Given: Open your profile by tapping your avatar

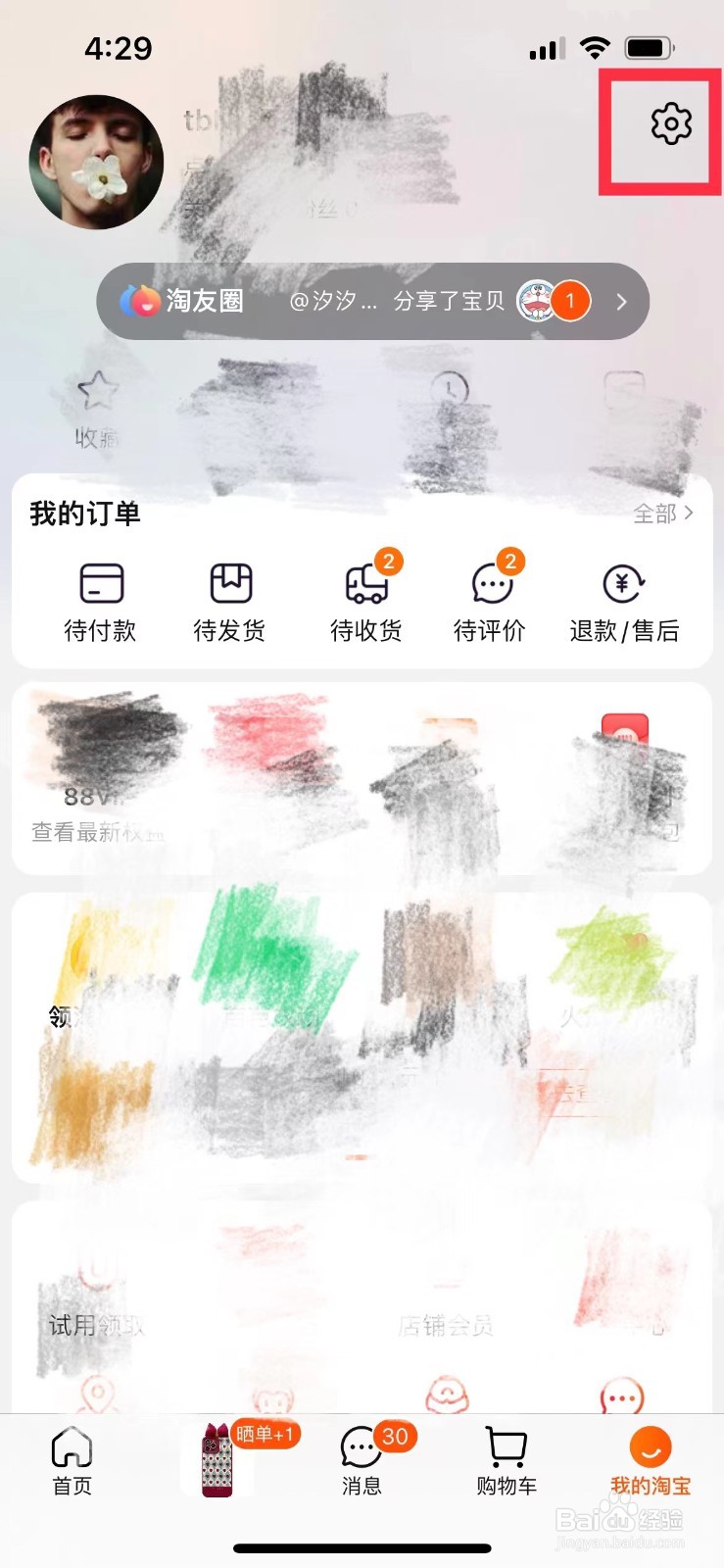Looking at the screenshot, I should coord(96,163).
